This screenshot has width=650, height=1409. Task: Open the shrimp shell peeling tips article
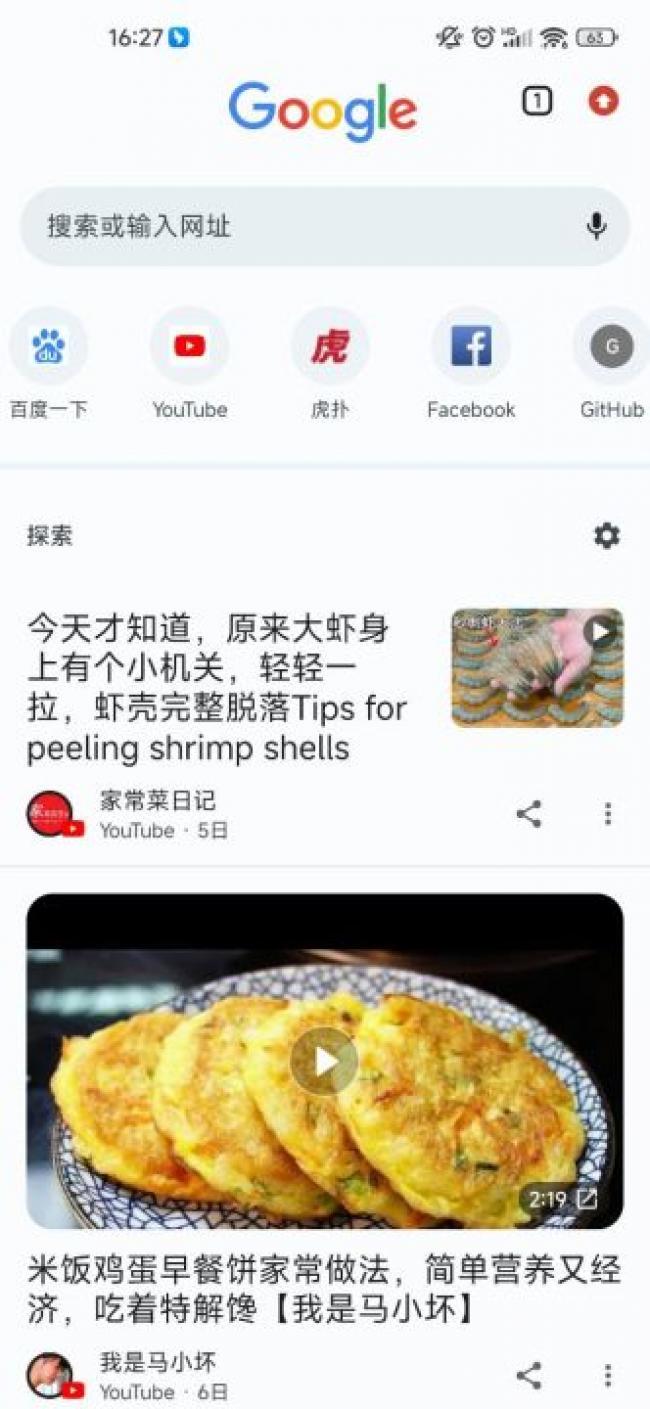pyautogui.click(x=217, y=688)
